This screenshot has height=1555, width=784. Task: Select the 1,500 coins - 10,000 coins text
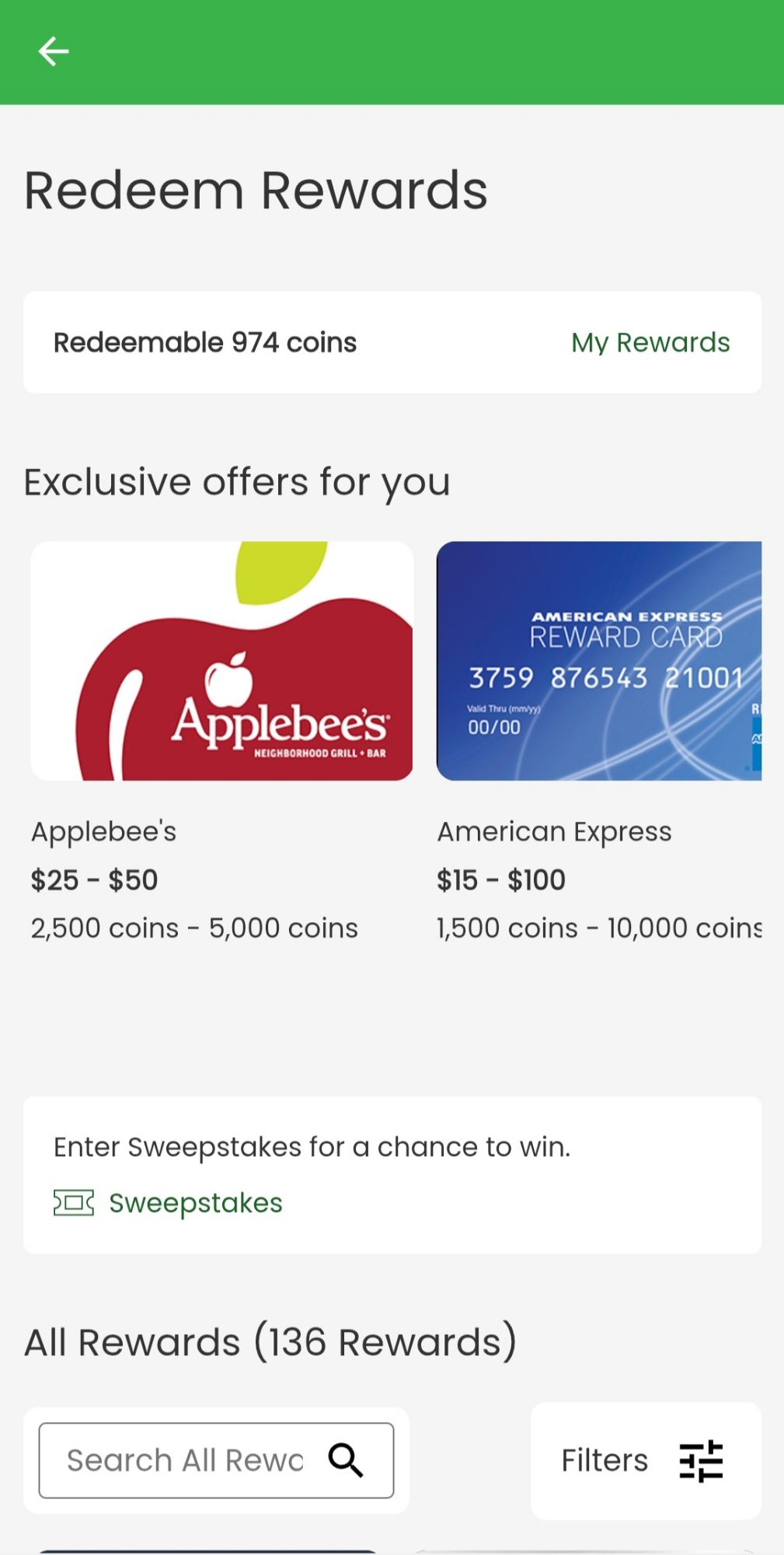tap(598, 927)
